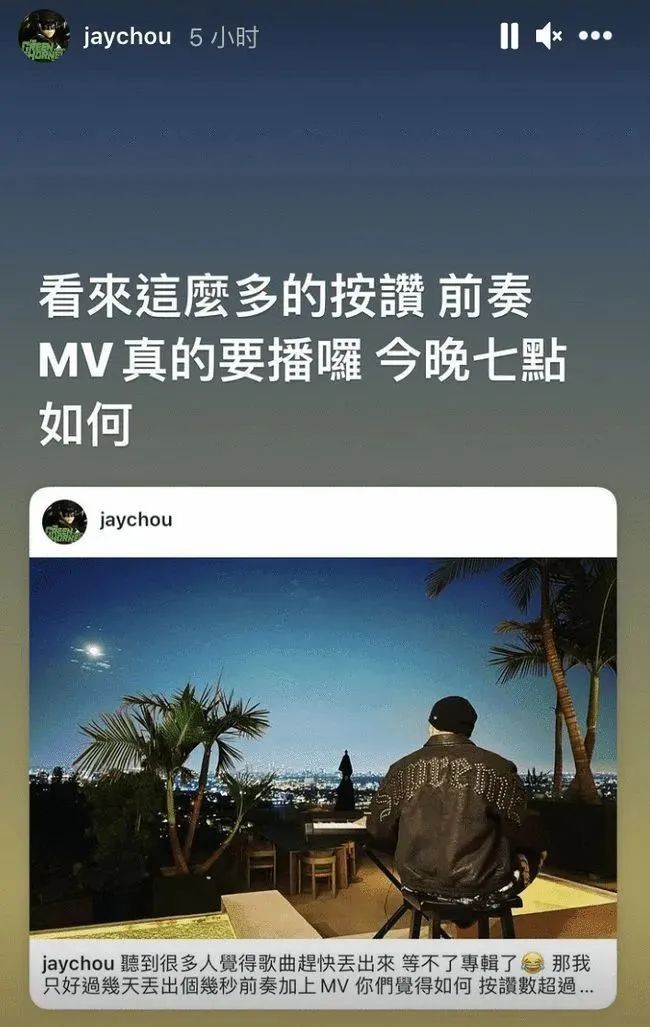Open the three-dot more options menu

(x=595, y=37)
